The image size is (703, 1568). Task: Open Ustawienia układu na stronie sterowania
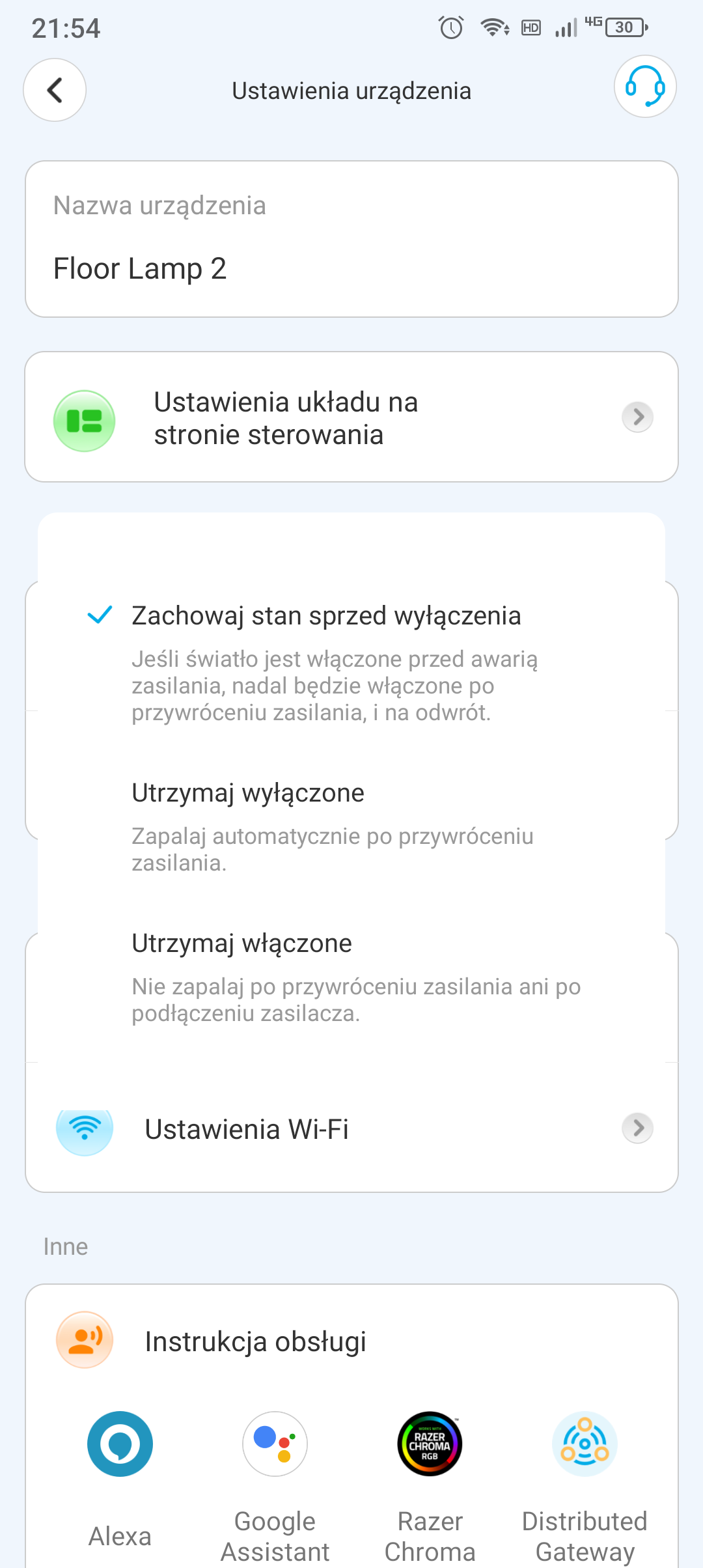(x=351, y=417)
